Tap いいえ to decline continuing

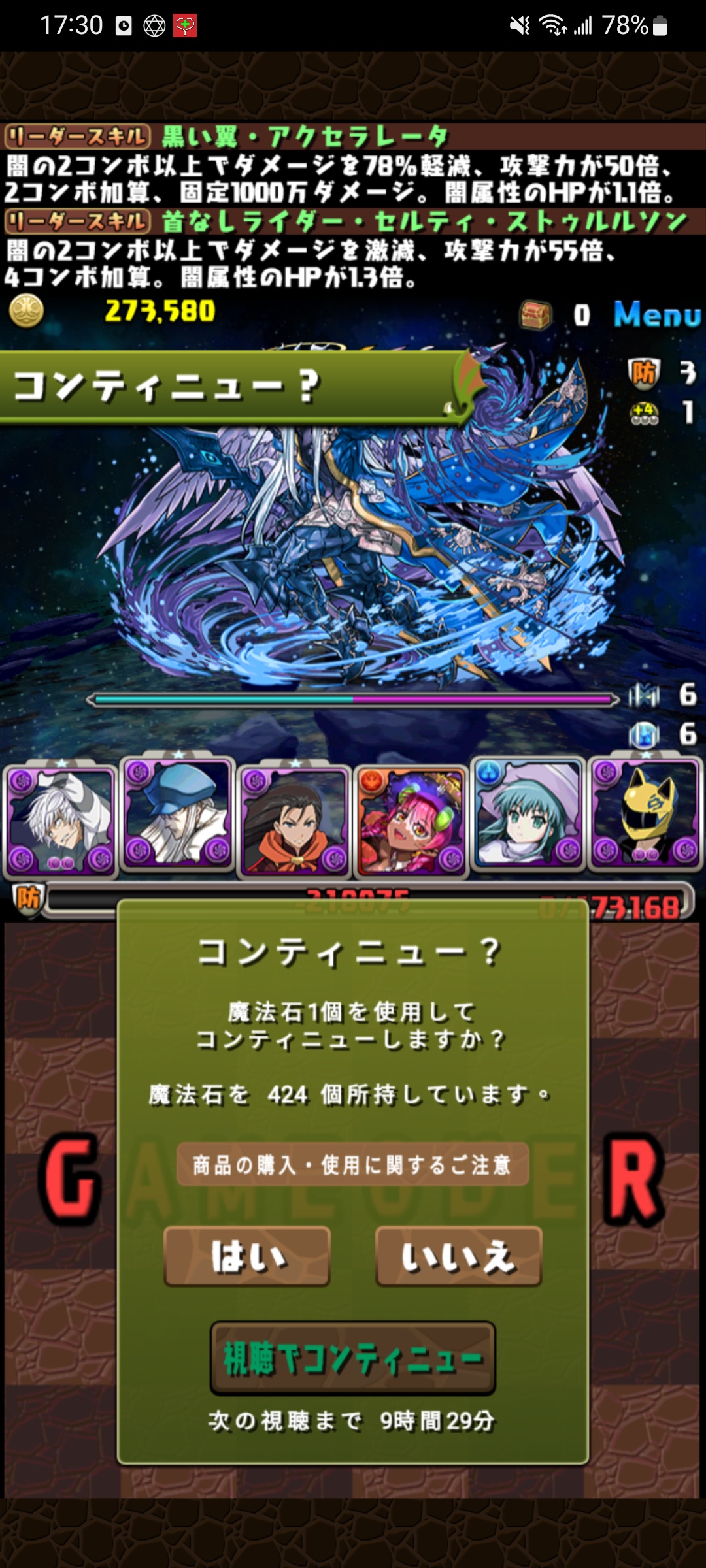click(458, 1256)
